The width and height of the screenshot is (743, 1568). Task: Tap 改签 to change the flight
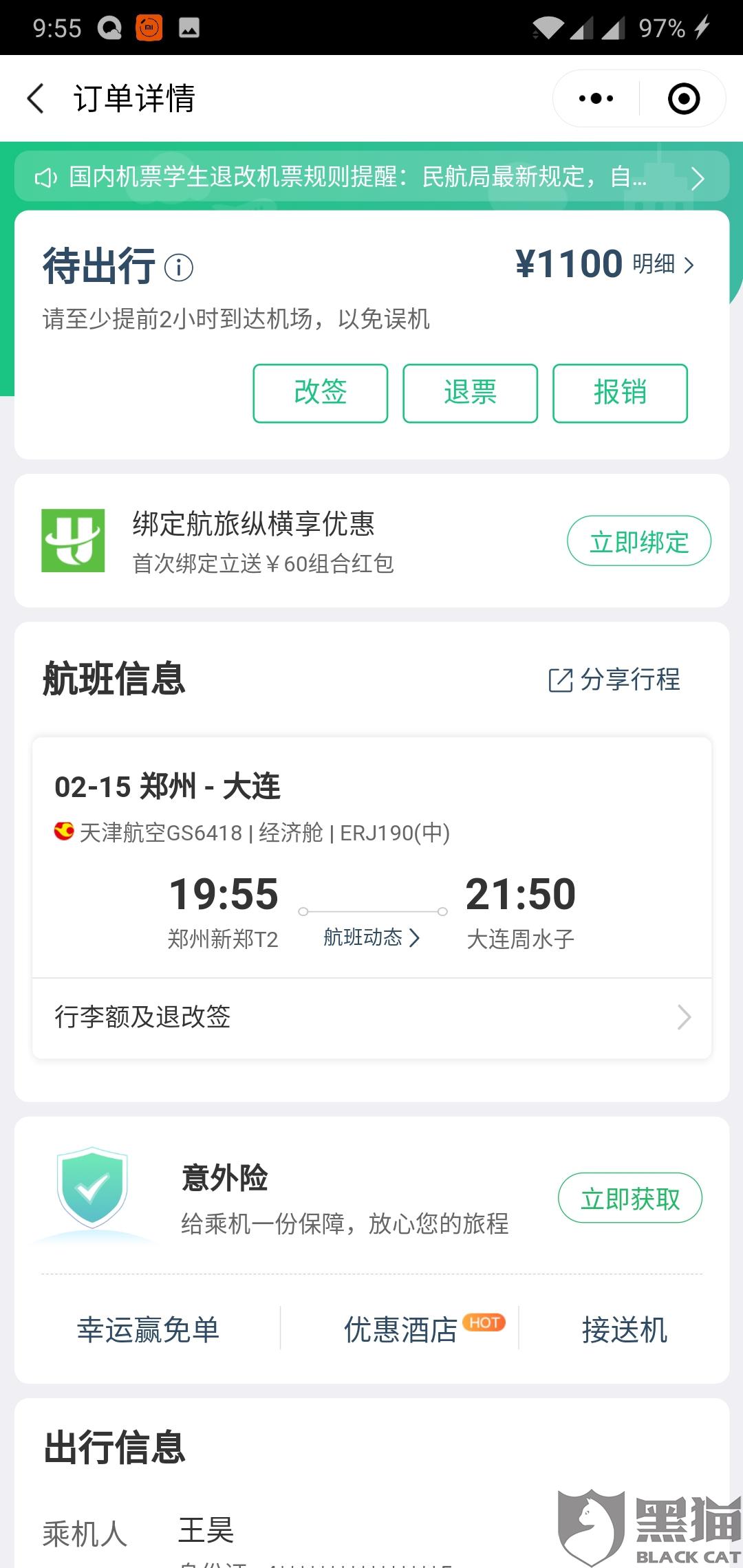click(x=321, y=393)
